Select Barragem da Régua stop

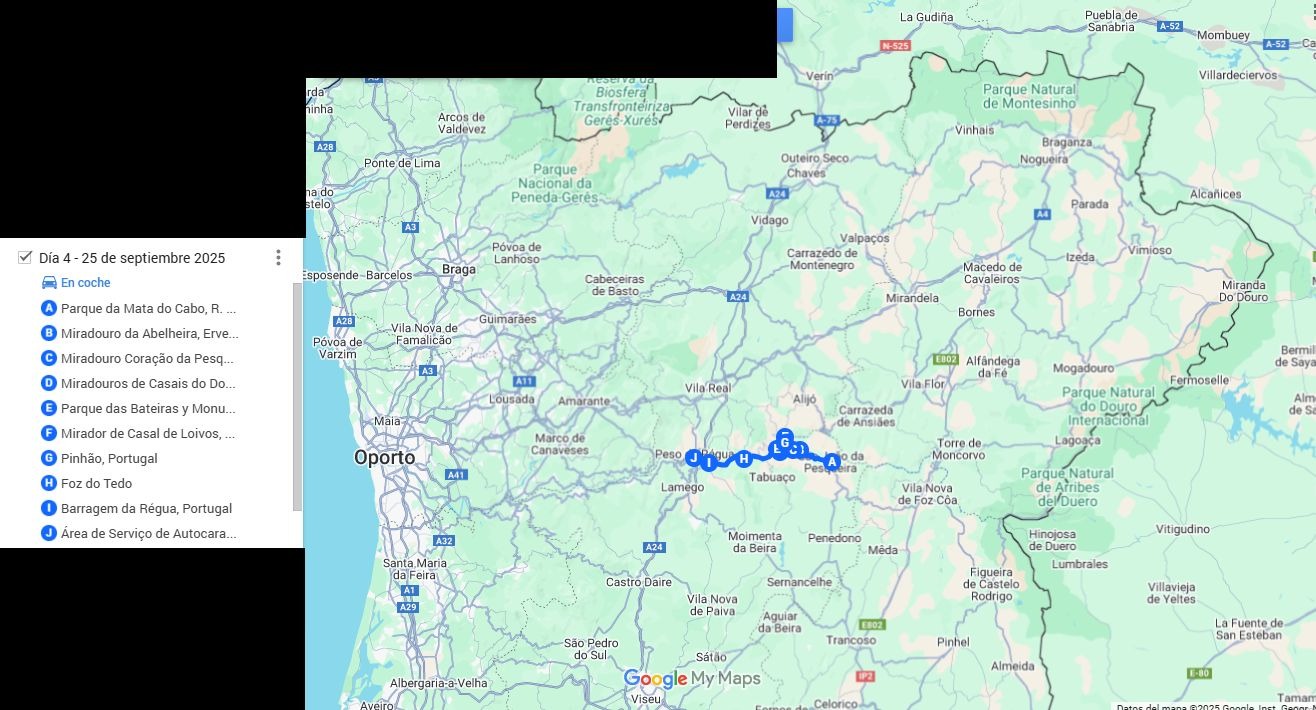[x=146, y=508]
